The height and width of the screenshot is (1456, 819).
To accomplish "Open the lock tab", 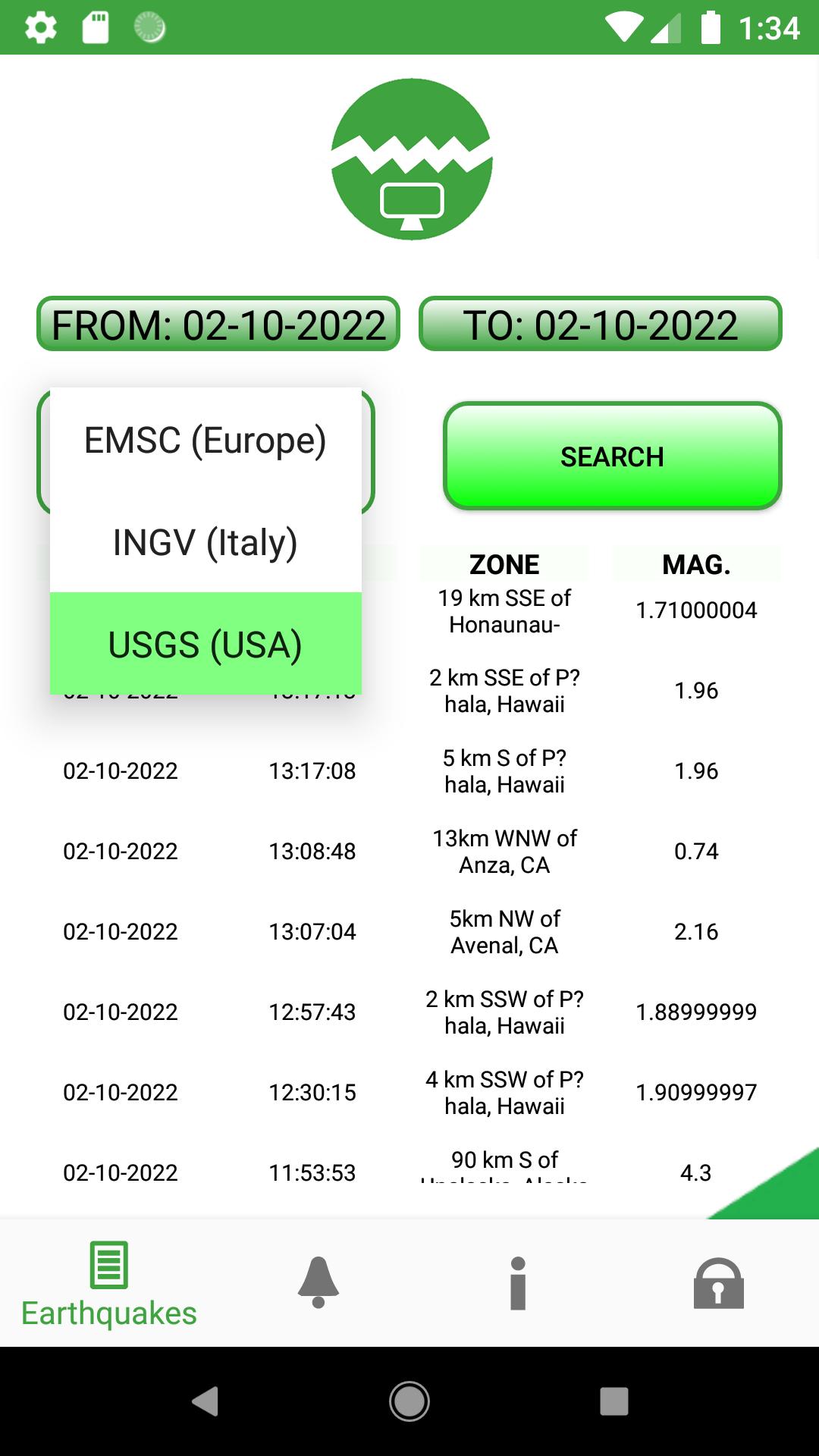I will click(718, 1283).
